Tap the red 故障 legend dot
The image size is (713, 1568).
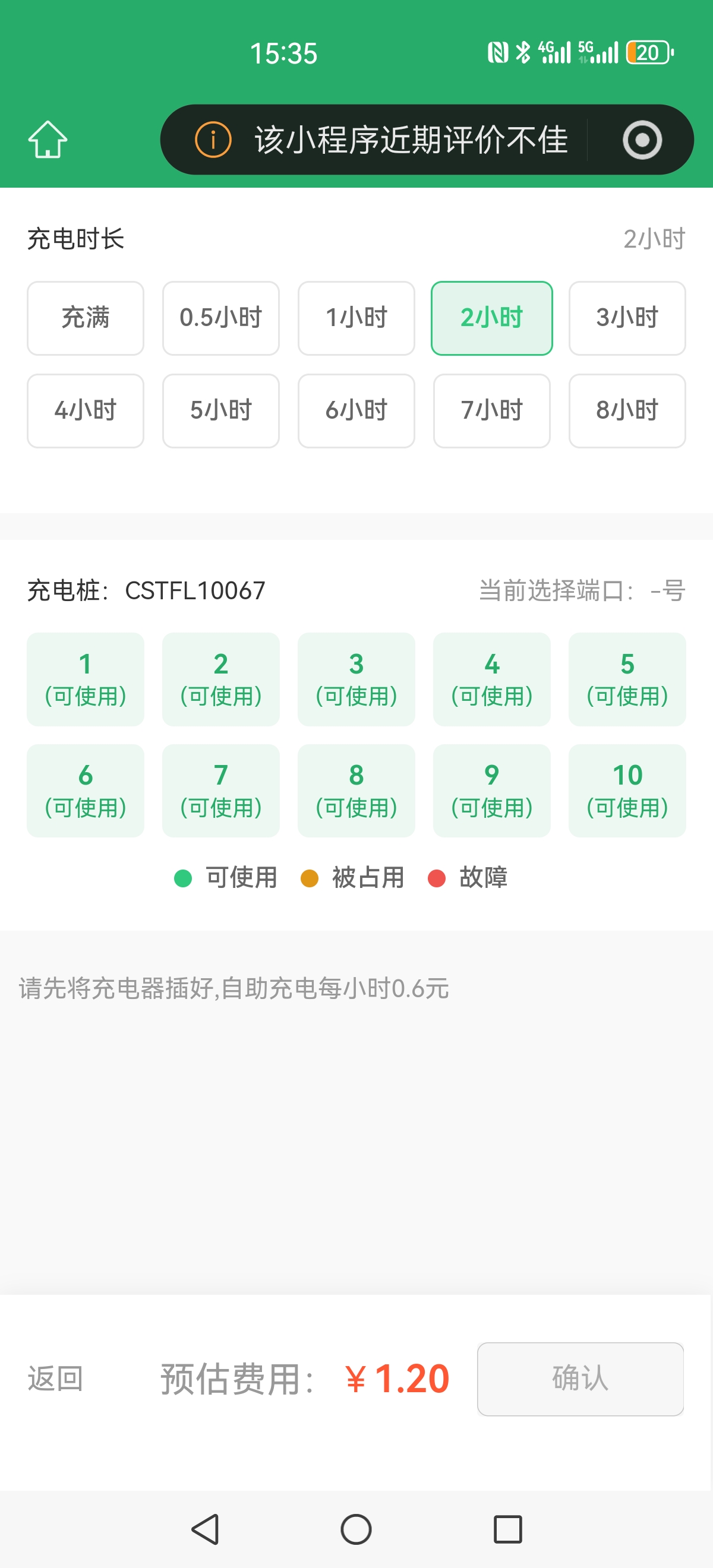437,878
